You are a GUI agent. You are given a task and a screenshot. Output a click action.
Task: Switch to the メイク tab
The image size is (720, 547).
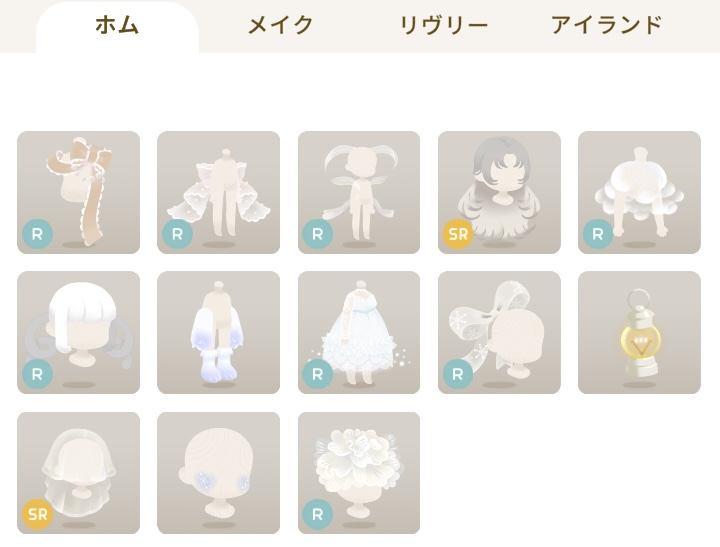[x=281, y=26]
